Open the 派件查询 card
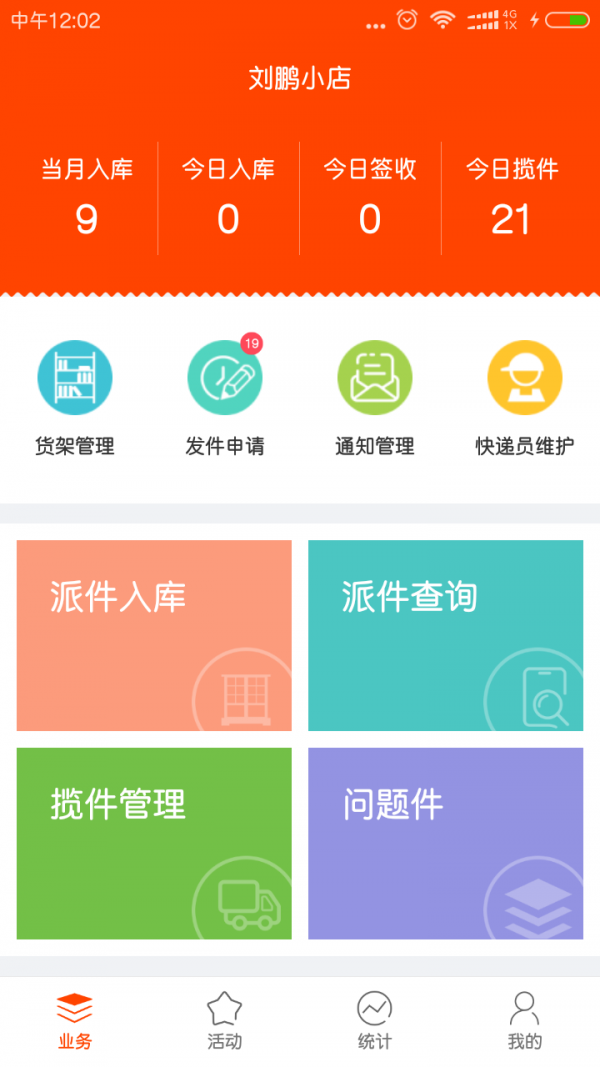This screenshot has height=1067, width=600. tap(445, 635)
